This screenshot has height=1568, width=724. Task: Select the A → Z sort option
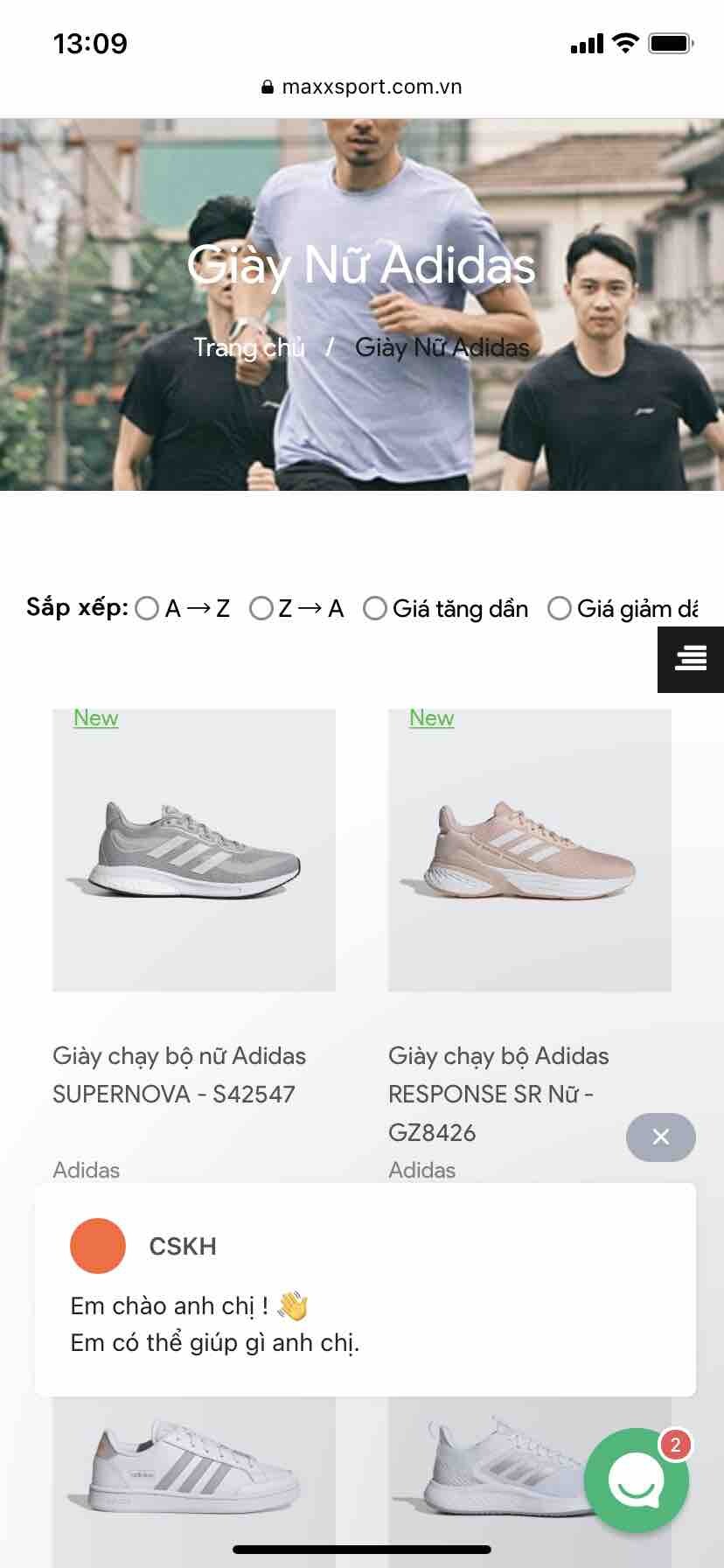tap(148, 608)
